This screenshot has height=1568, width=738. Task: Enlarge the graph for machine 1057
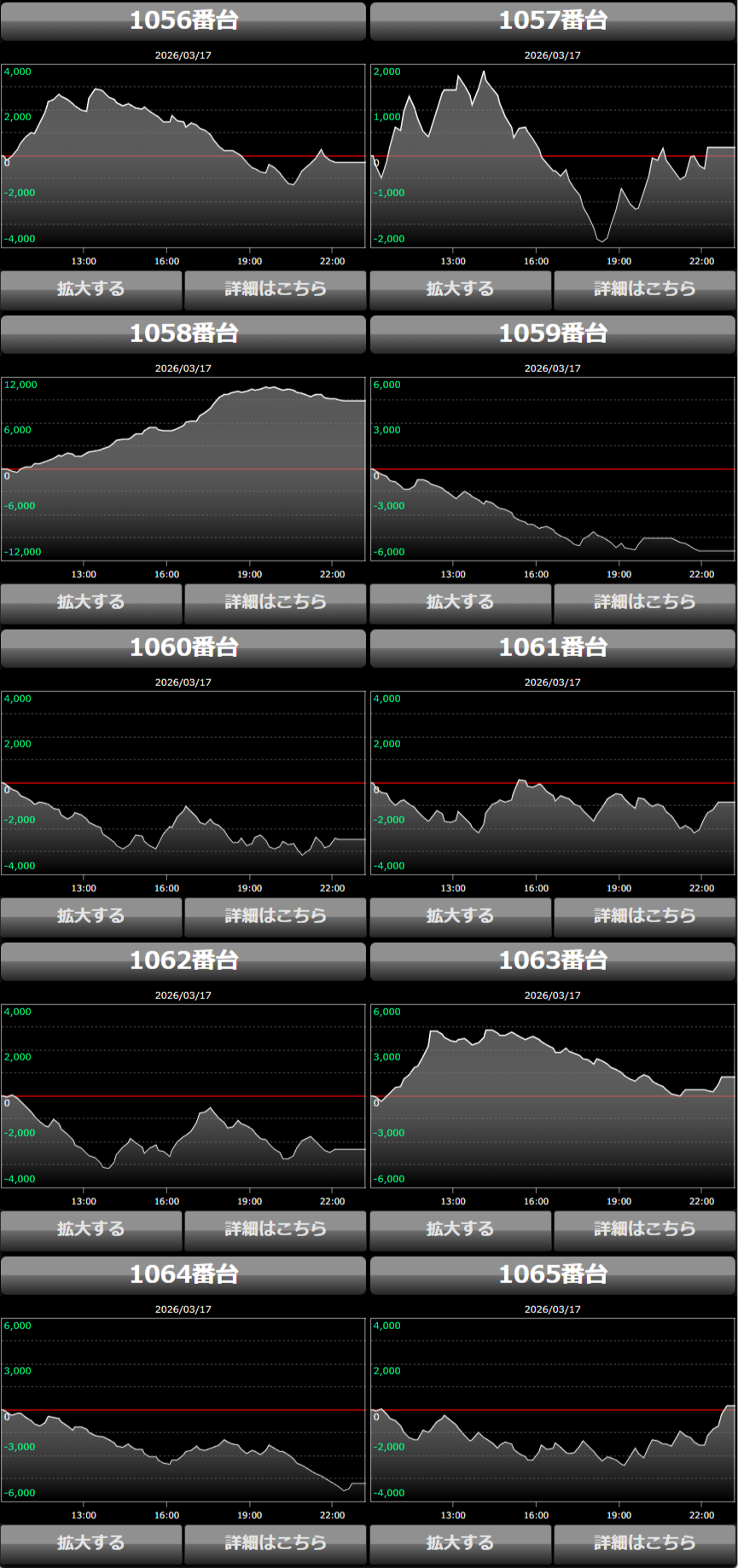(461, 289)
